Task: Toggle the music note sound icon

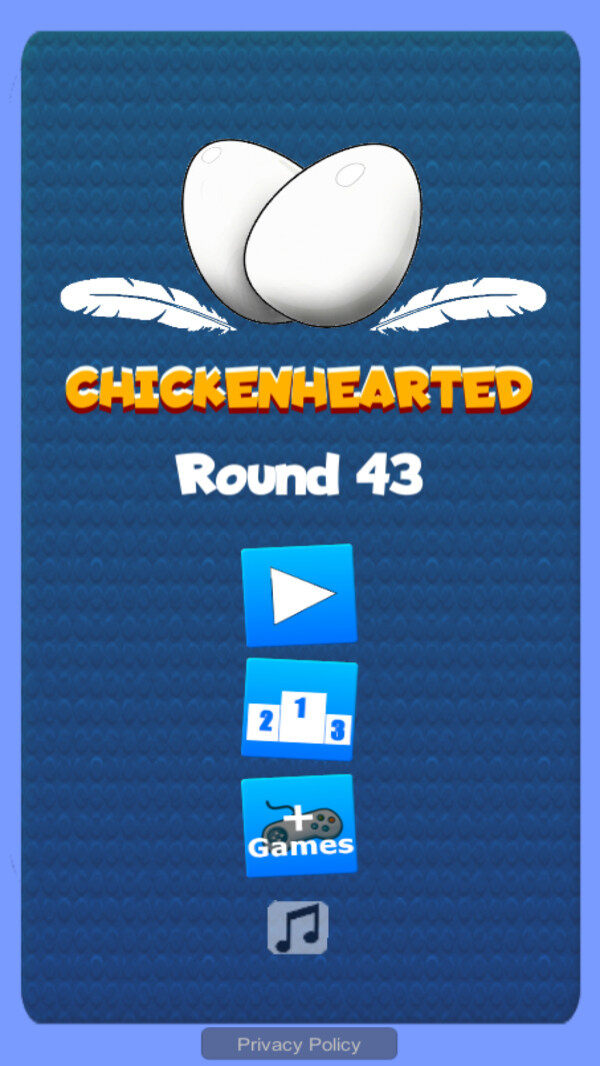Action: tap(298, 928)
